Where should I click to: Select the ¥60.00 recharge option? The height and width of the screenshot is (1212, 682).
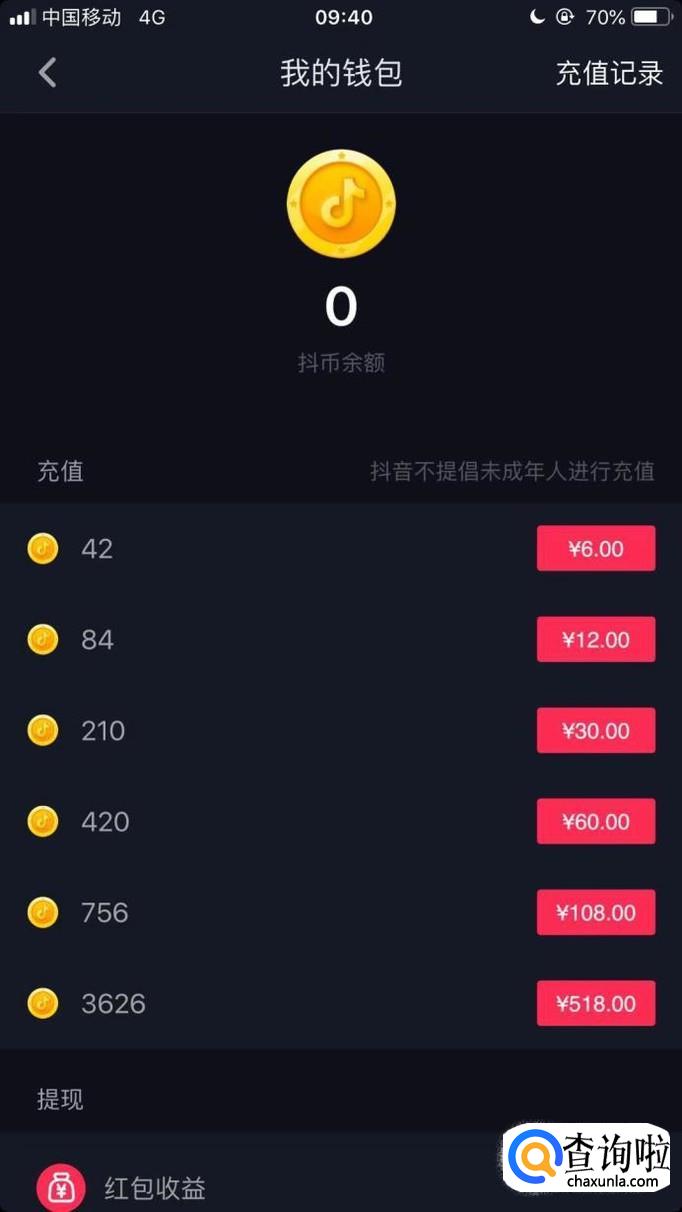pos(596,821)
